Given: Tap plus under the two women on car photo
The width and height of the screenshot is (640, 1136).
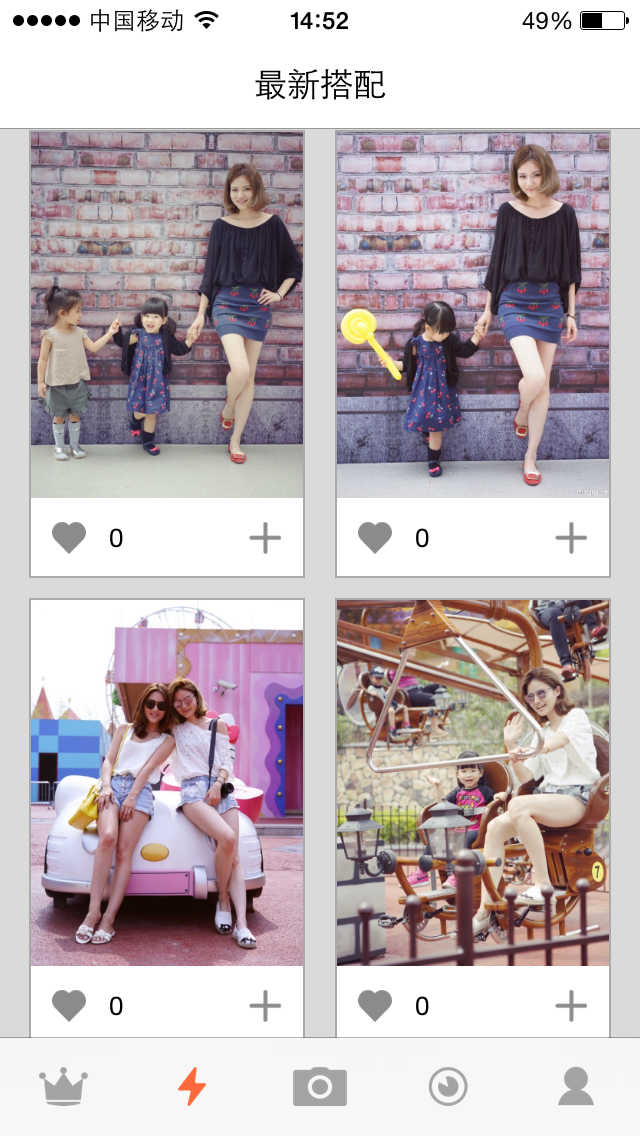Looking at the screenshot, I should tap(265, 1005).
